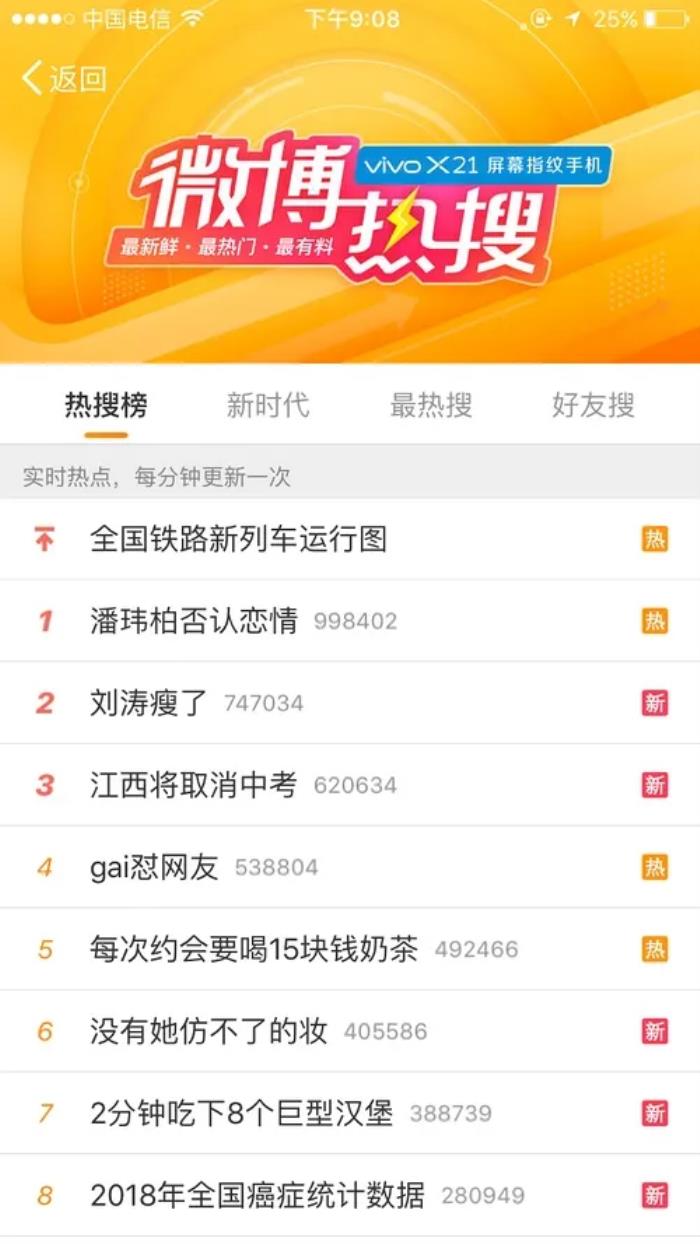Open hot search 潘玮柏否认恋情

tap(194, 621)
